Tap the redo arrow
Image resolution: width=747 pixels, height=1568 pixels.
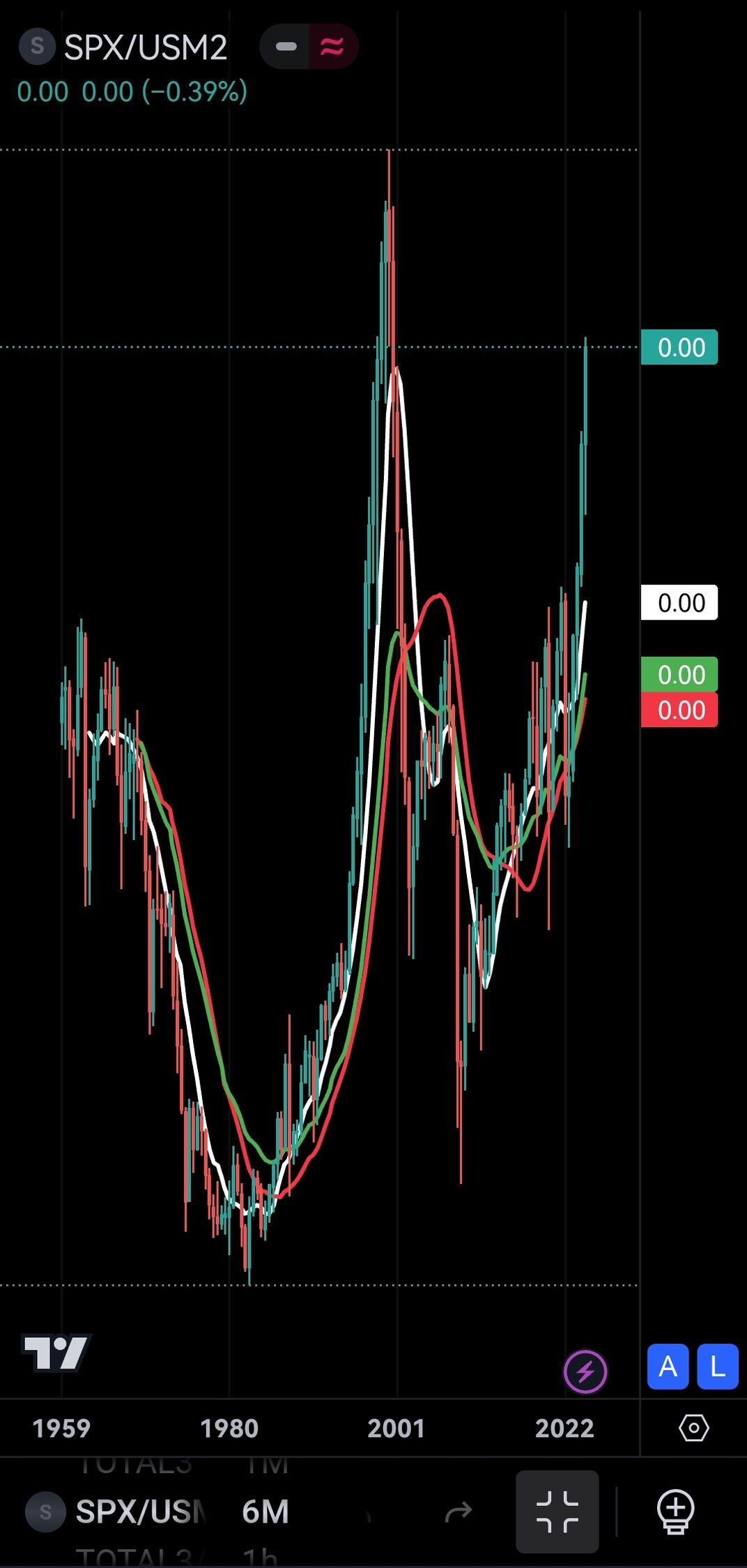[458, 1512]
